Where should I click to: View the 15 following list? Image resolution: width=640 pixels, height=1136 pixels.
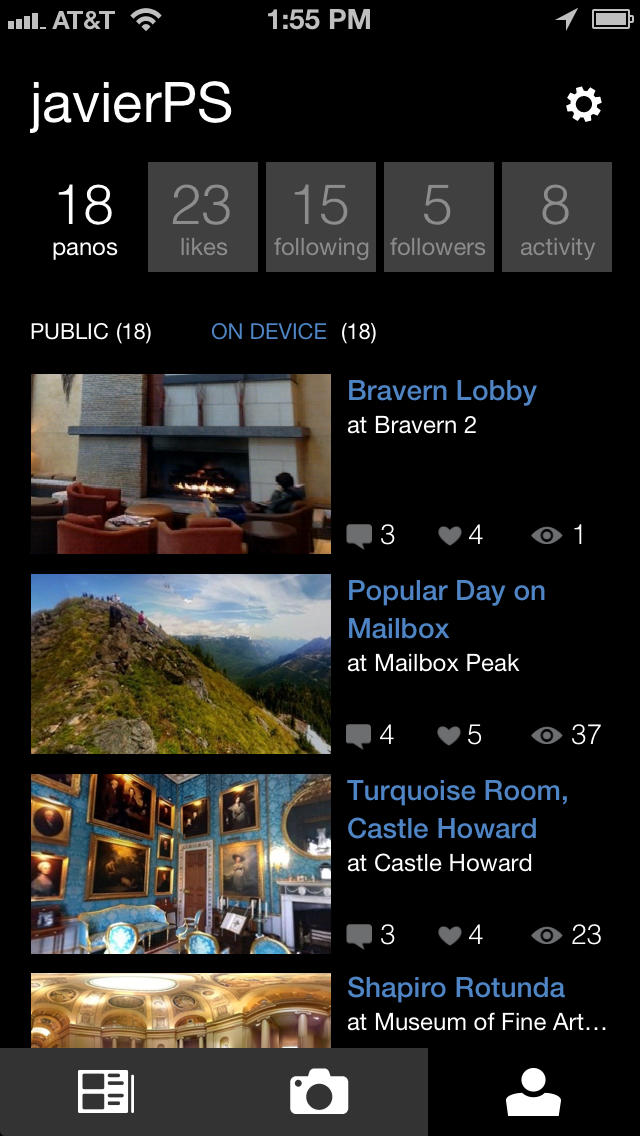(x=321, y=217)
